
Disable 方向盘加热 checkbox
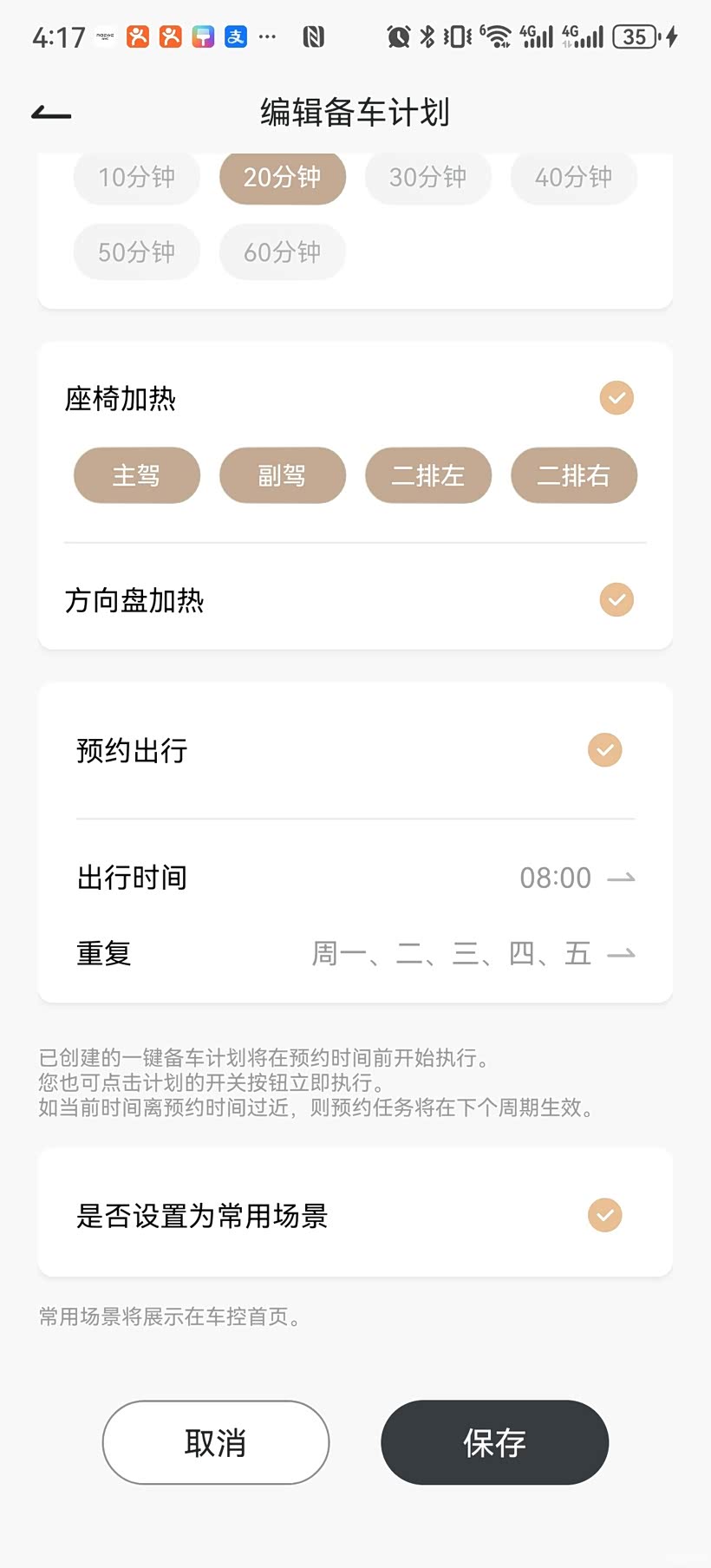(616, 600)
